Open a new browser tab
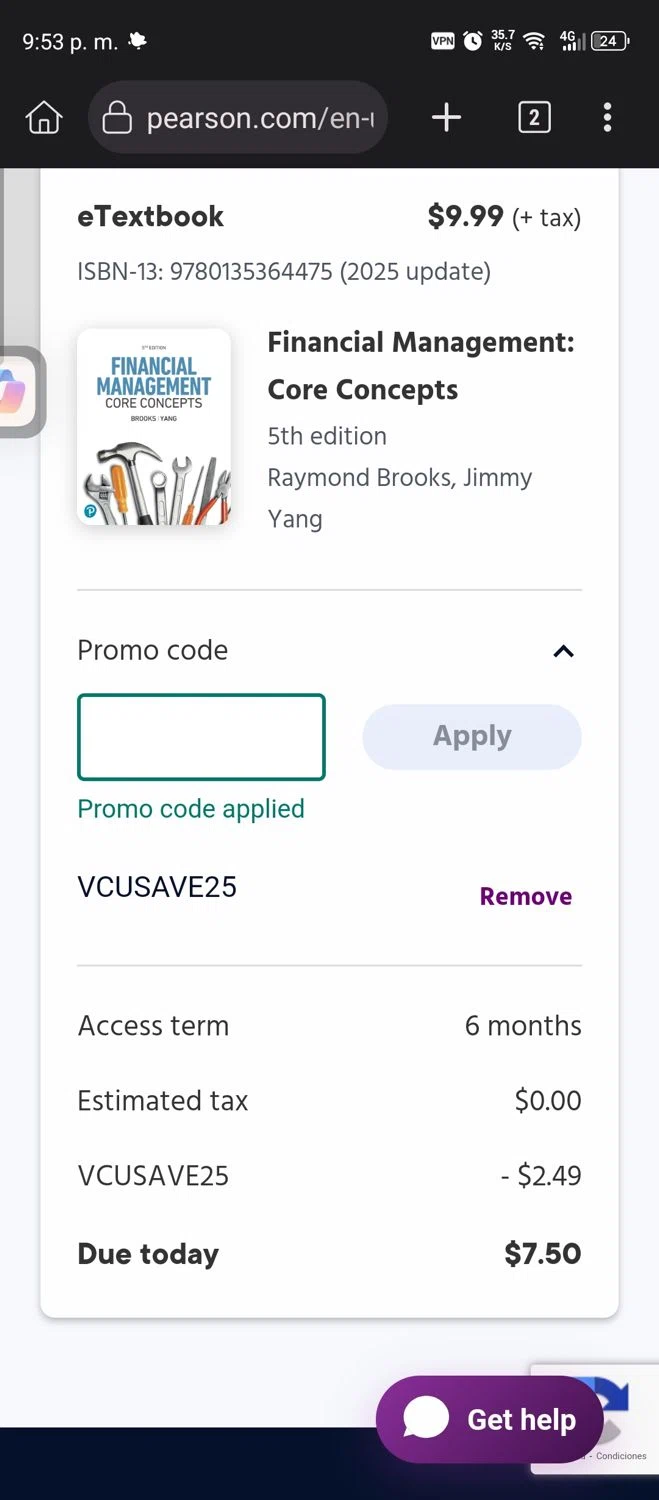Screen dimensions: 659x1500 pyautogui.click(x=446, y=118)
